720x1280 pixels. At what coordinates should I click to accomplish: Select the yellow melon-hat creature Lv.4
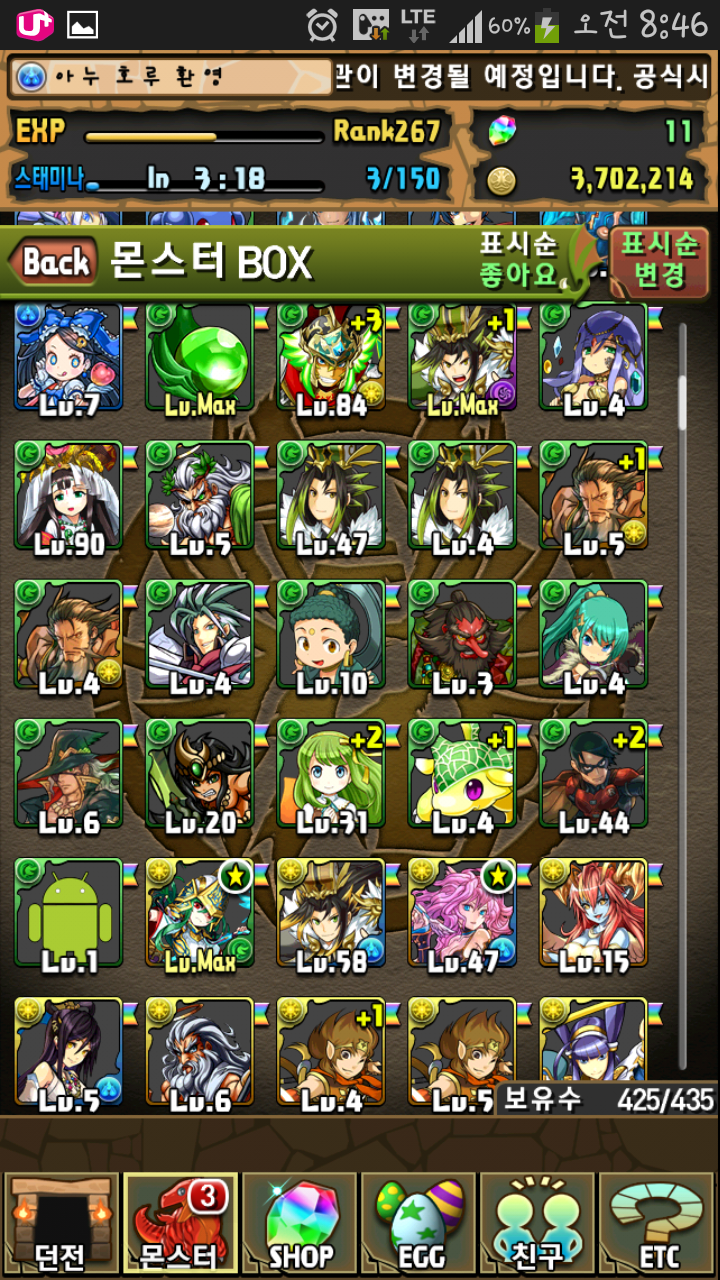click(x=462, y=775)
